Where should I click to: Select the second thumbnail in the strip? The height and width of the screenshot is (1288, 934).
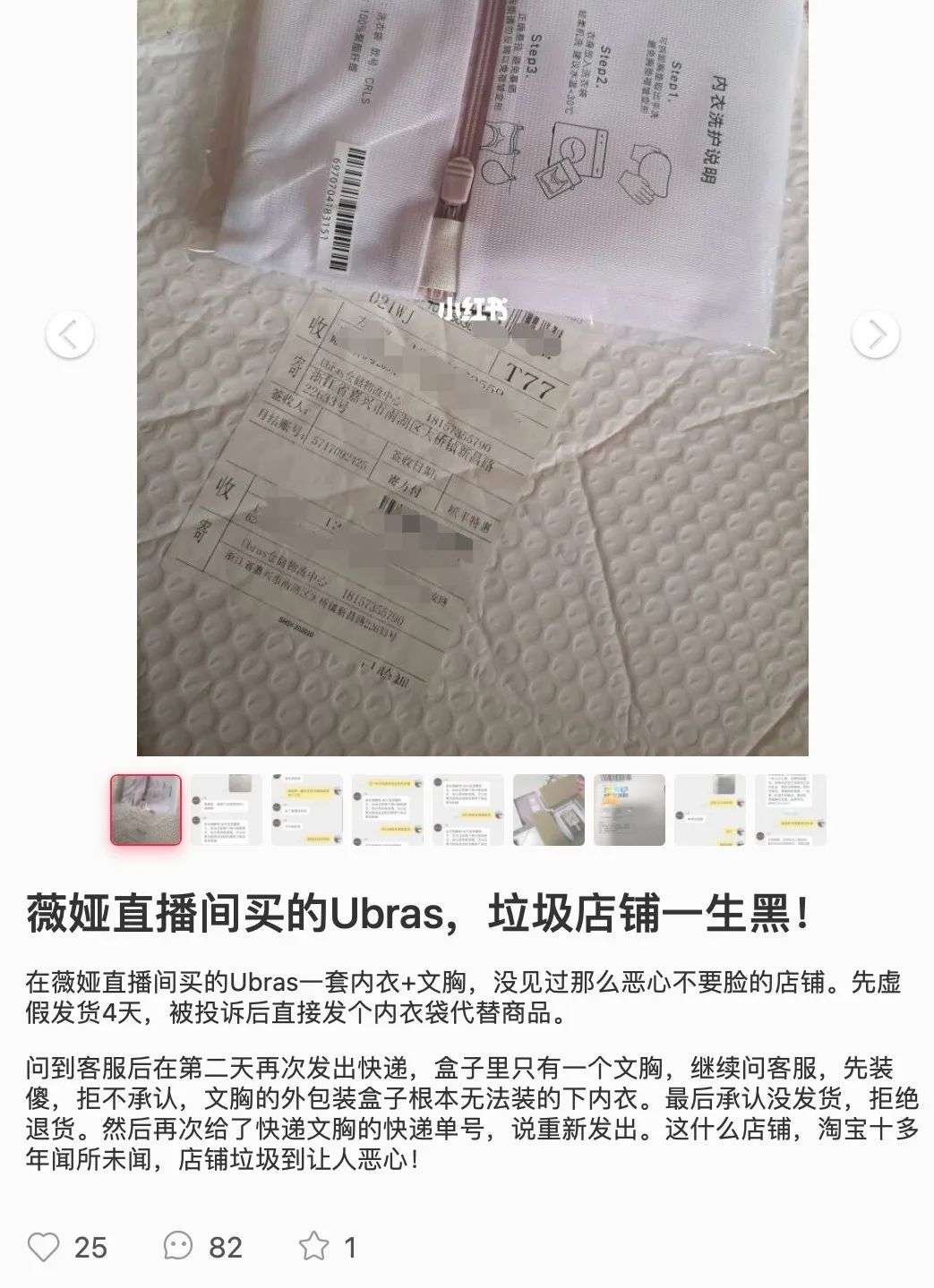[x=227, y=810]
